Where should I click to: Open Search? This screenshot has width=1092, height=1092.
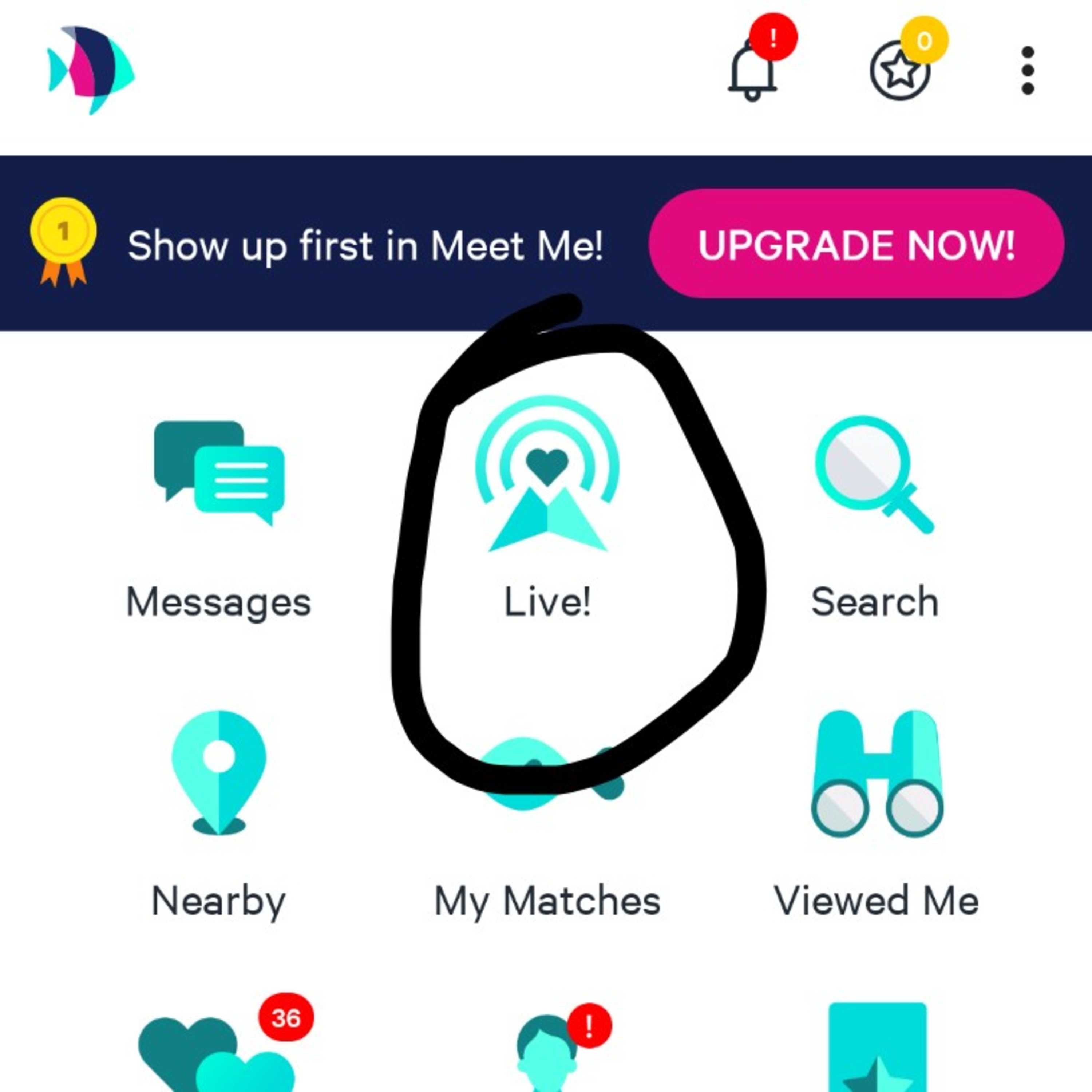coord(875,517)
